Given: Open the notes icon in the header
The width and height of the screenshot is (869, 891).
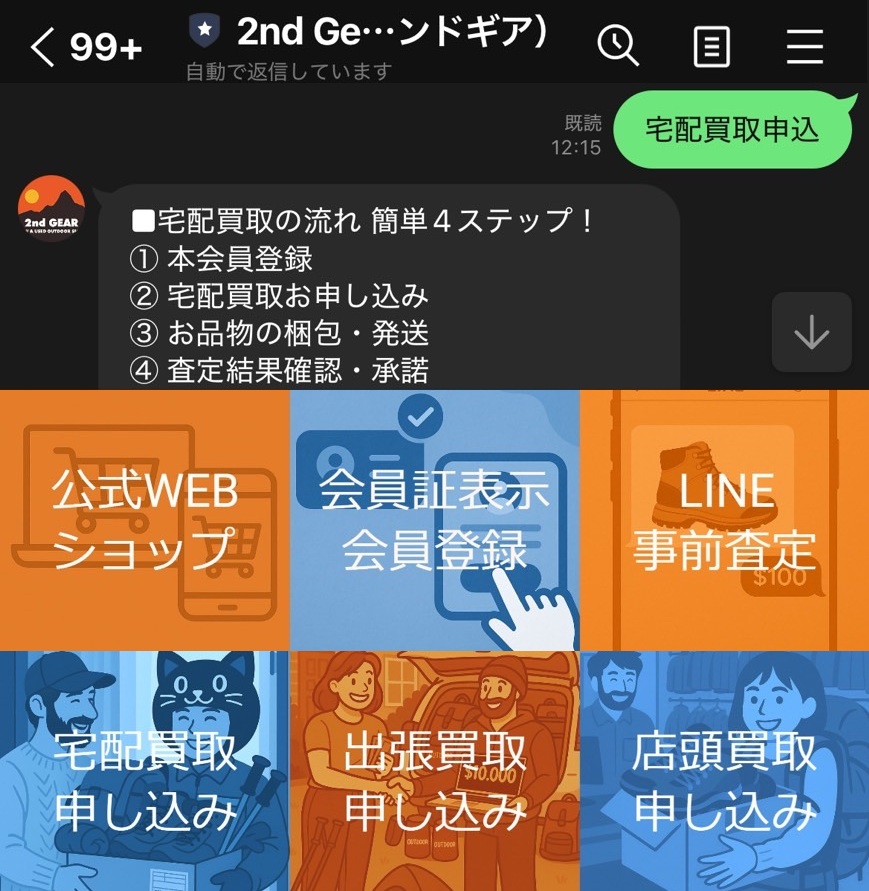Looking at the screenshot, I should point(711,46).
